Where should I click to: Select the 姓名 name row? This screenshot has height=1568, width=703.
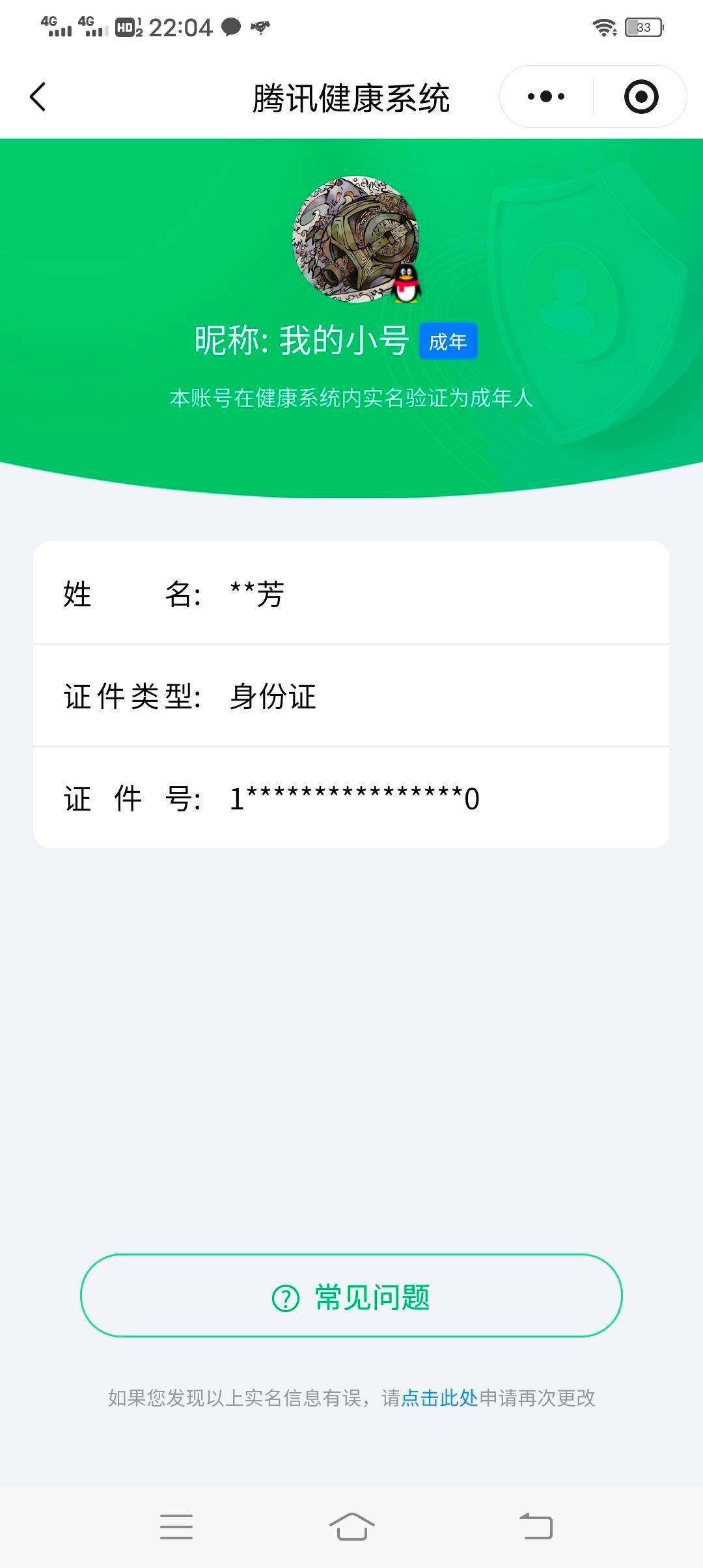click(x=351, y=595)
